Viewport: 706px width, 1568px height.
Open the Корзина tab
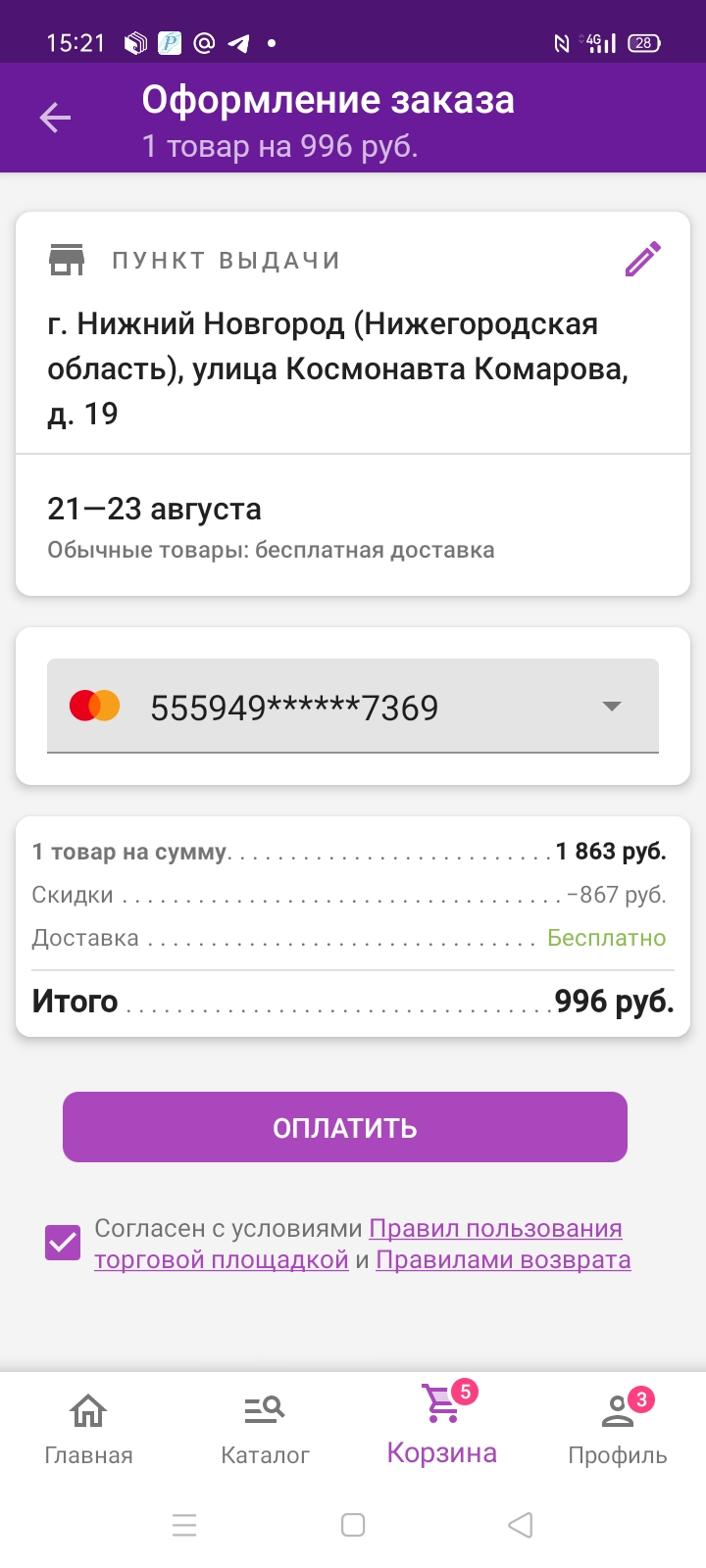pos(441,1426)
